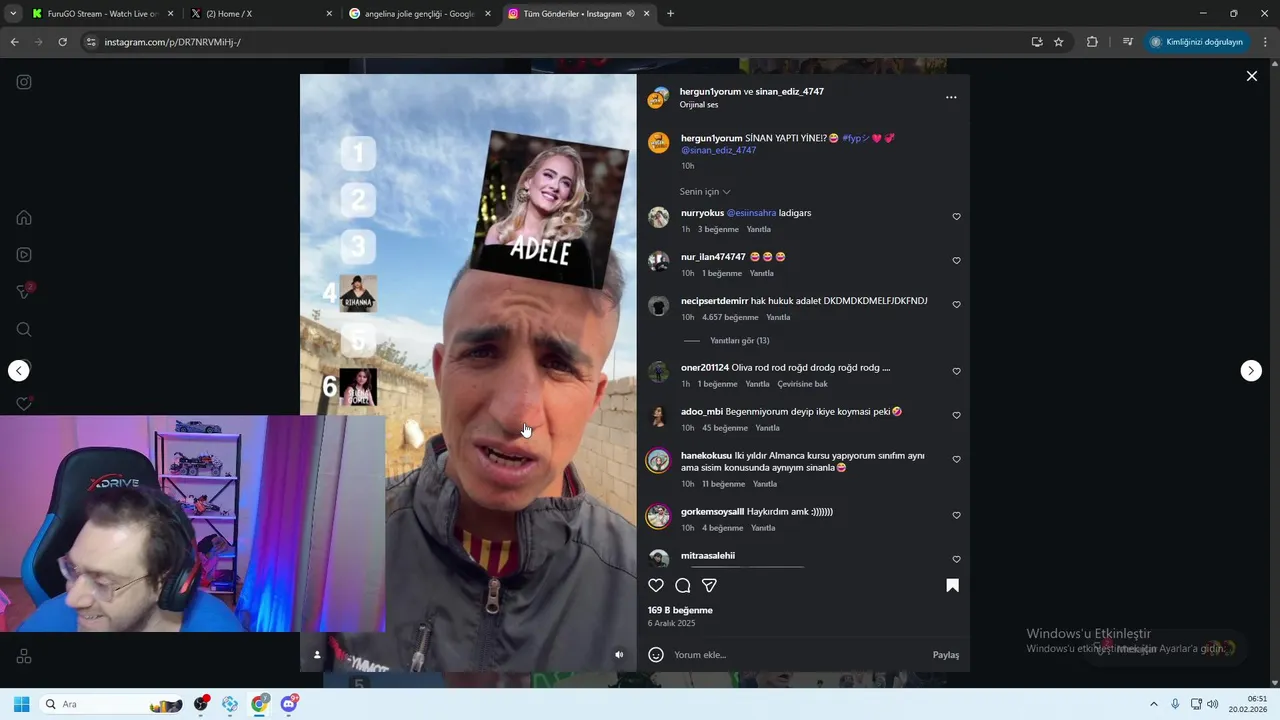Toggle the saved bookmark icon
1280x720 pixels.
(952, 585)
